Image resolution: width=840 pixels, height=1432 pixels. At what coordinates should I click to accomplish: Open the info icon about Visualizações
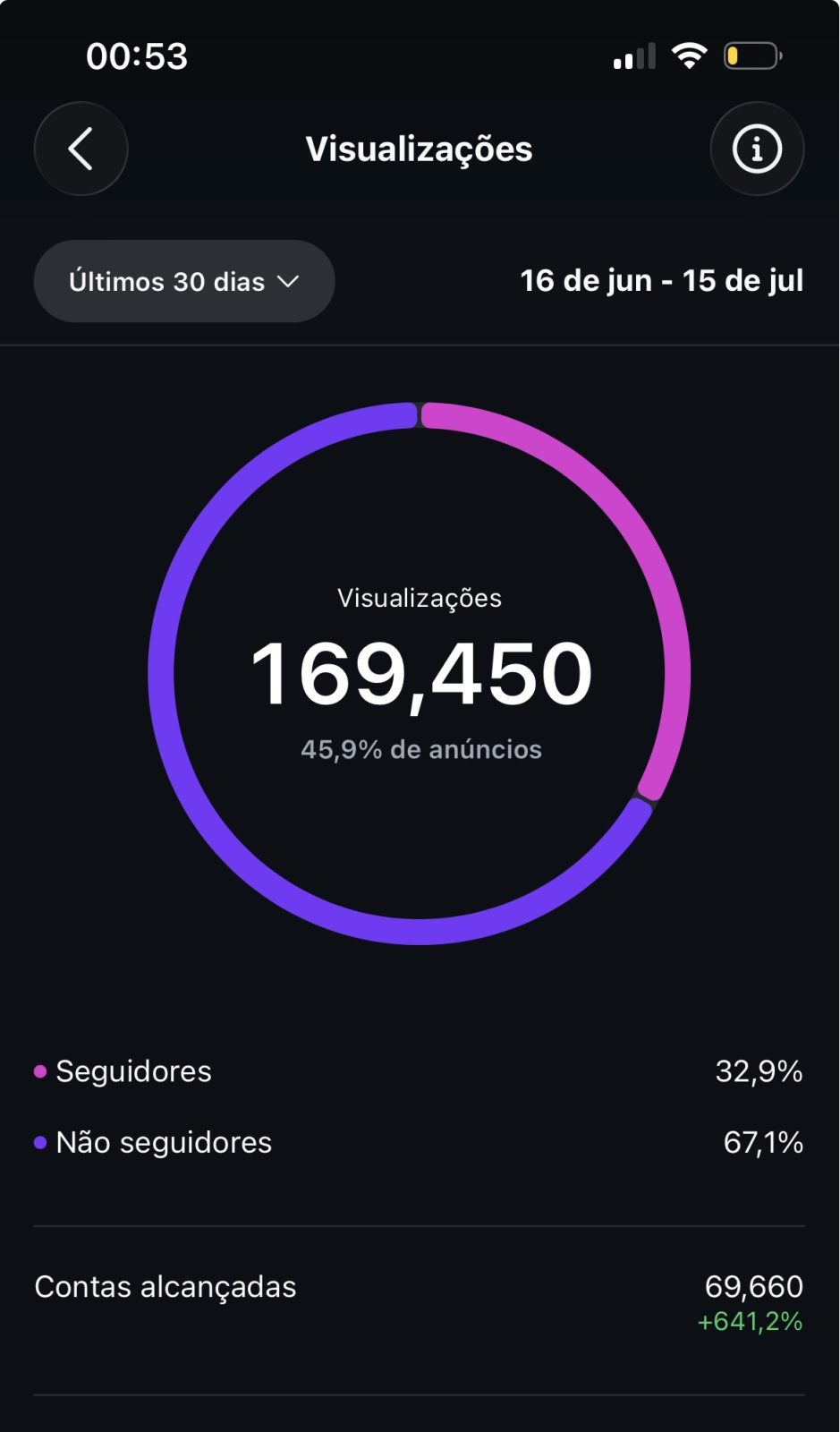(757, 149)
